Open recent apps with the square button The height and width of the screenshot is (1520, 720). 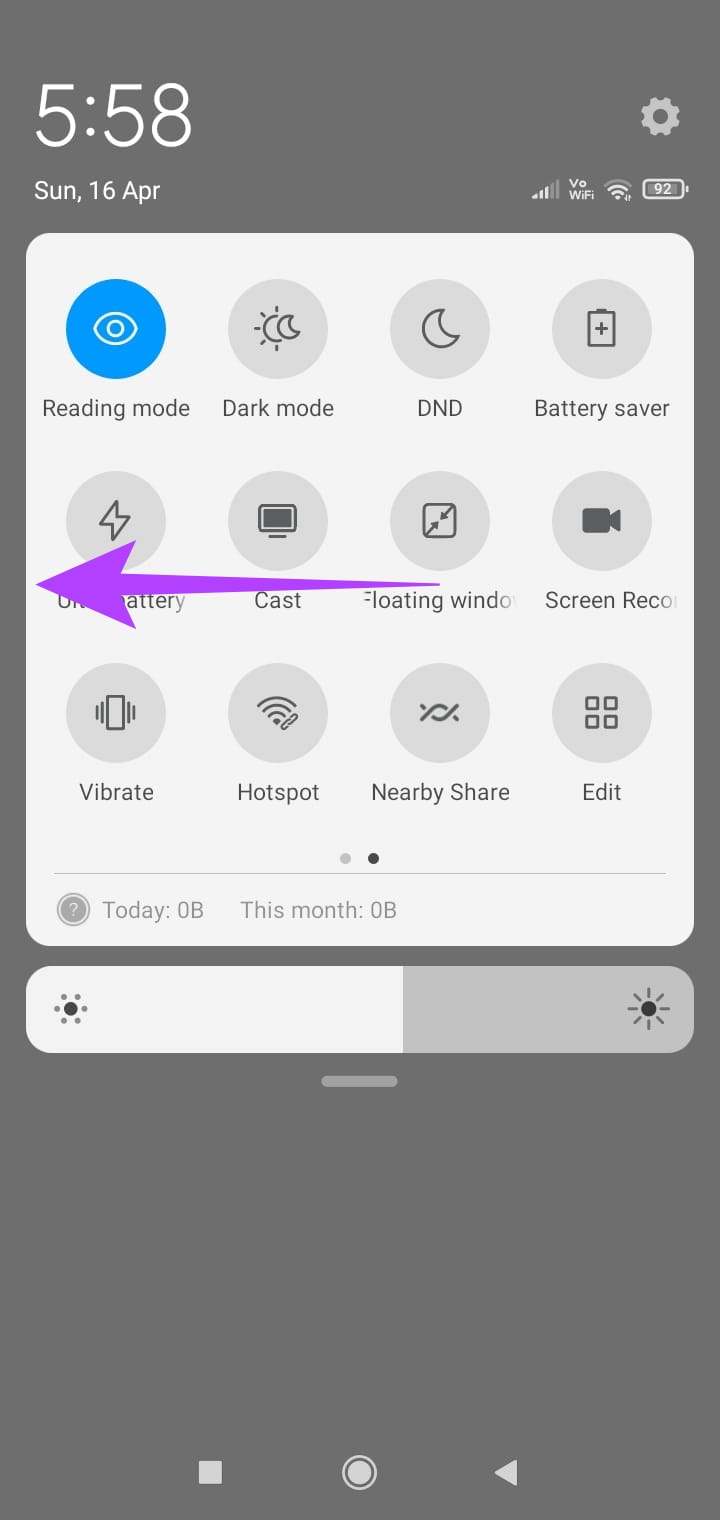210,1472
